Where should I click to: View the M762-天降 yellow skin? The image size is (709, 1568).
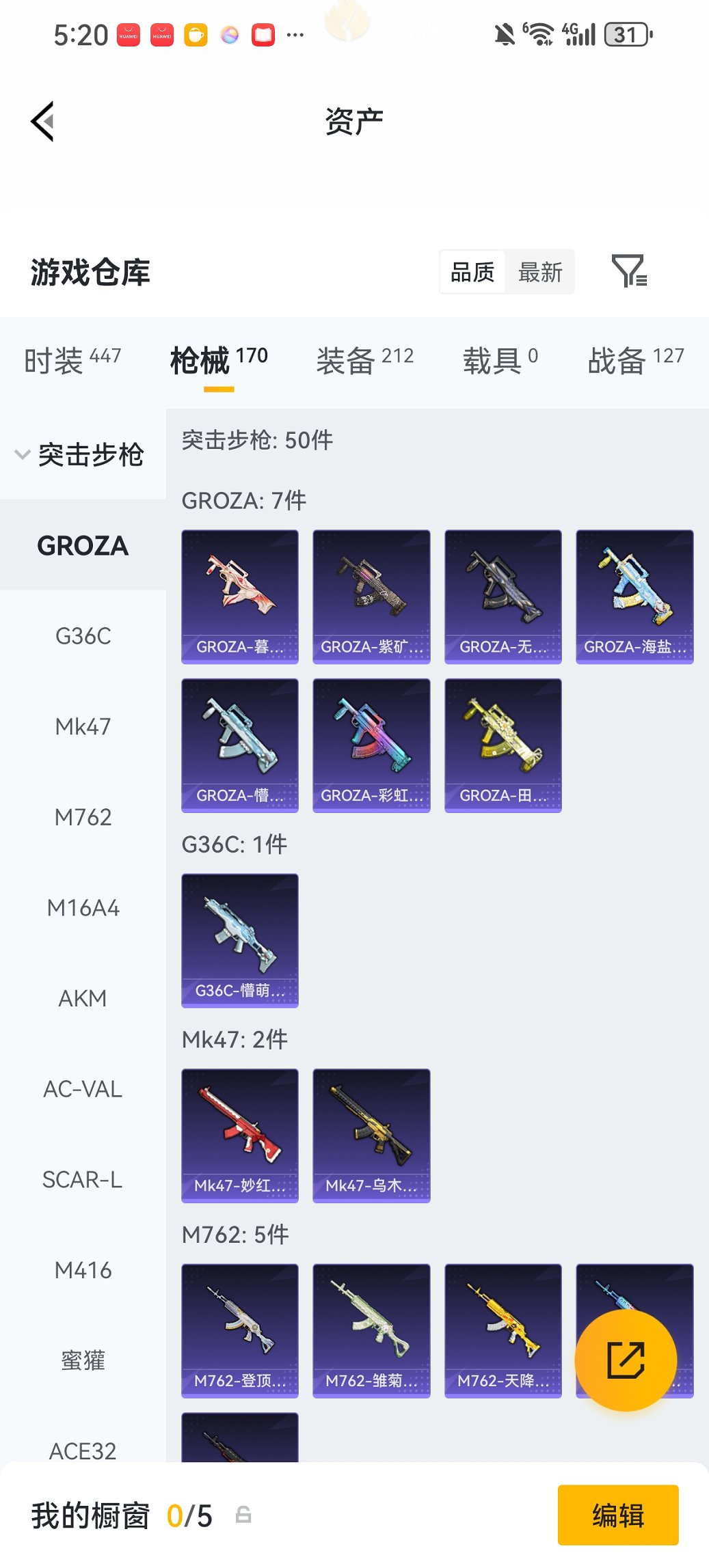(x=503, y=1331)
